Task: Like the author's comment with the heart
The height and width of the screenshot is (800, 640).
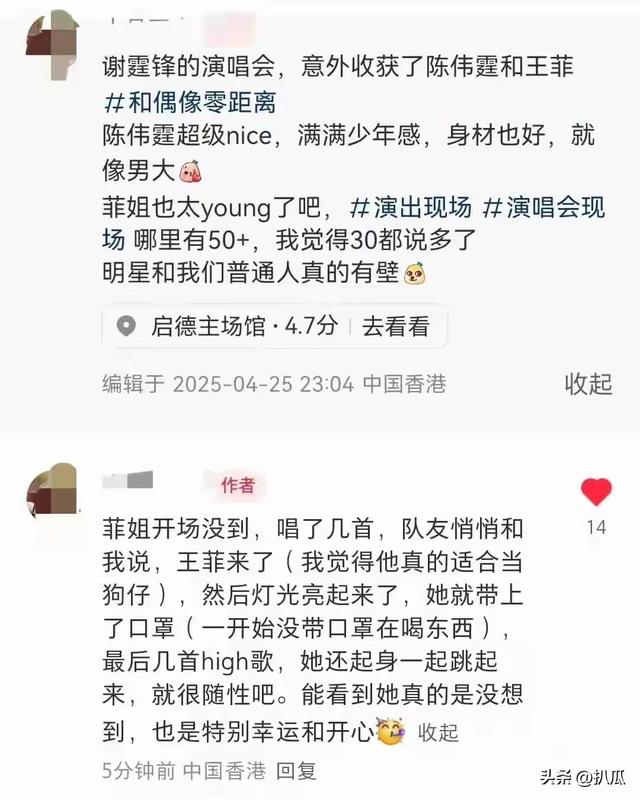Action: coord(596,491)
